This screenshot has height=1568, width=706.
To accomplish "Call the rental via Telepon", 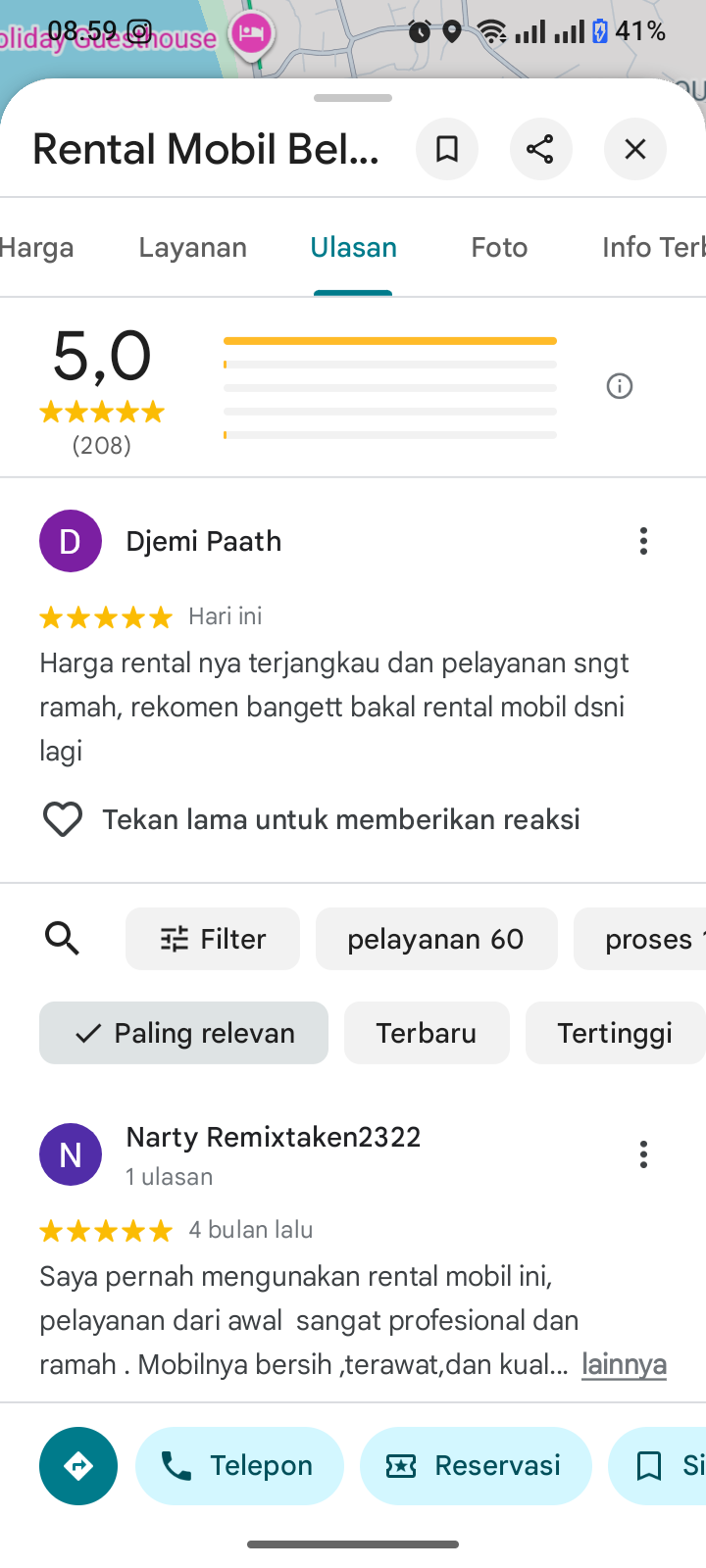I will click(x=239, y=1466).
